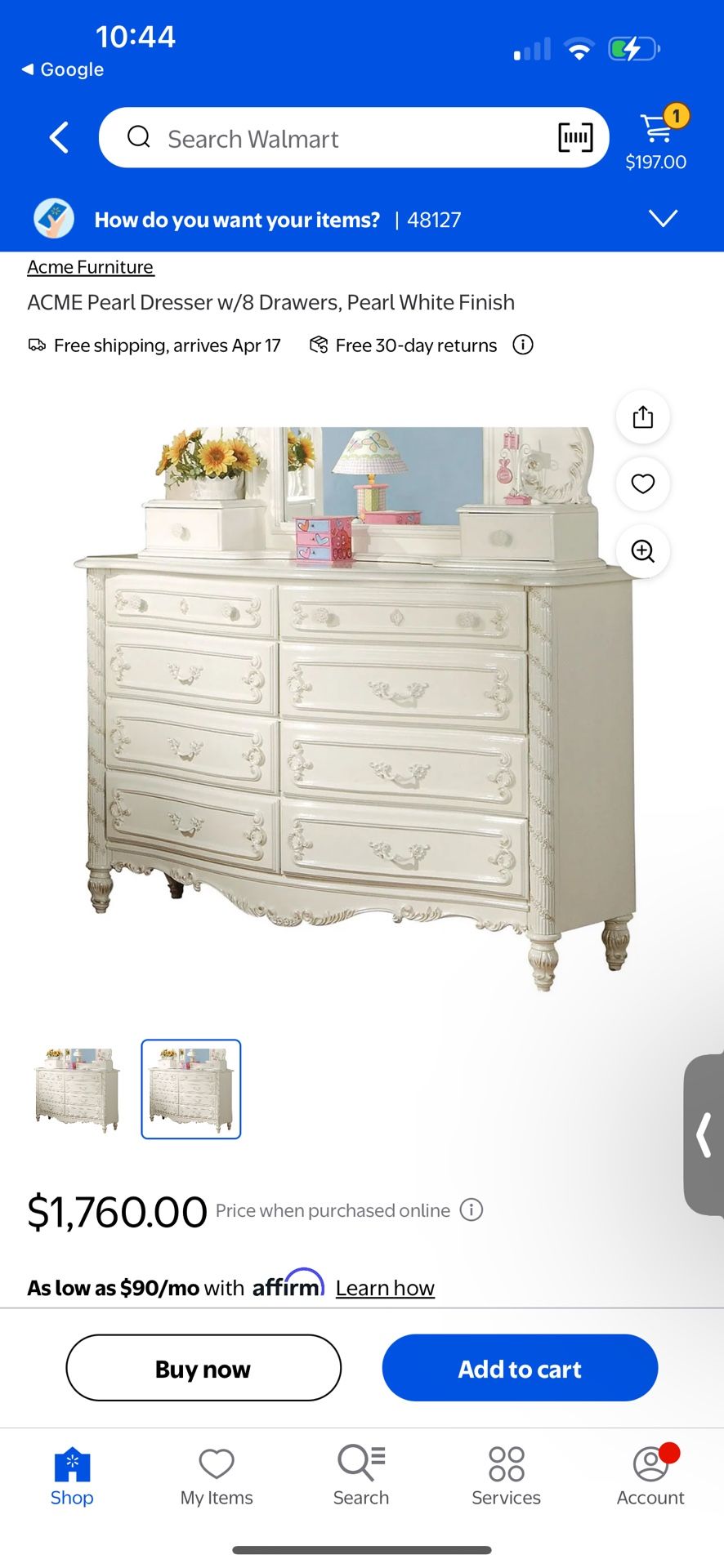Image resolution: width=724 pixels, height=1568 pixels.
Task: Open the Affirm Learn how link
Action: point(385,1288)
